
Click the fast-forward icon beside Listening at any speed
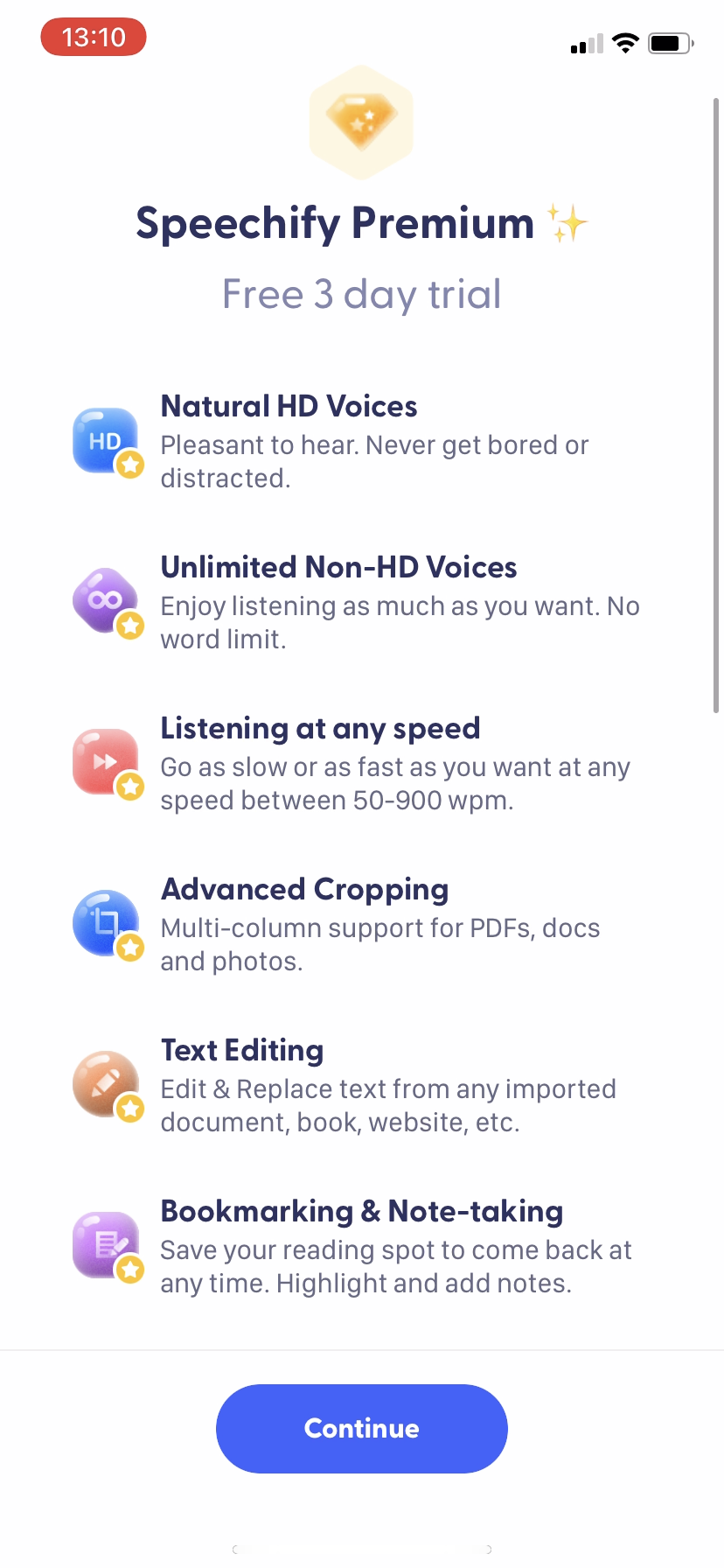pos(104,759)
